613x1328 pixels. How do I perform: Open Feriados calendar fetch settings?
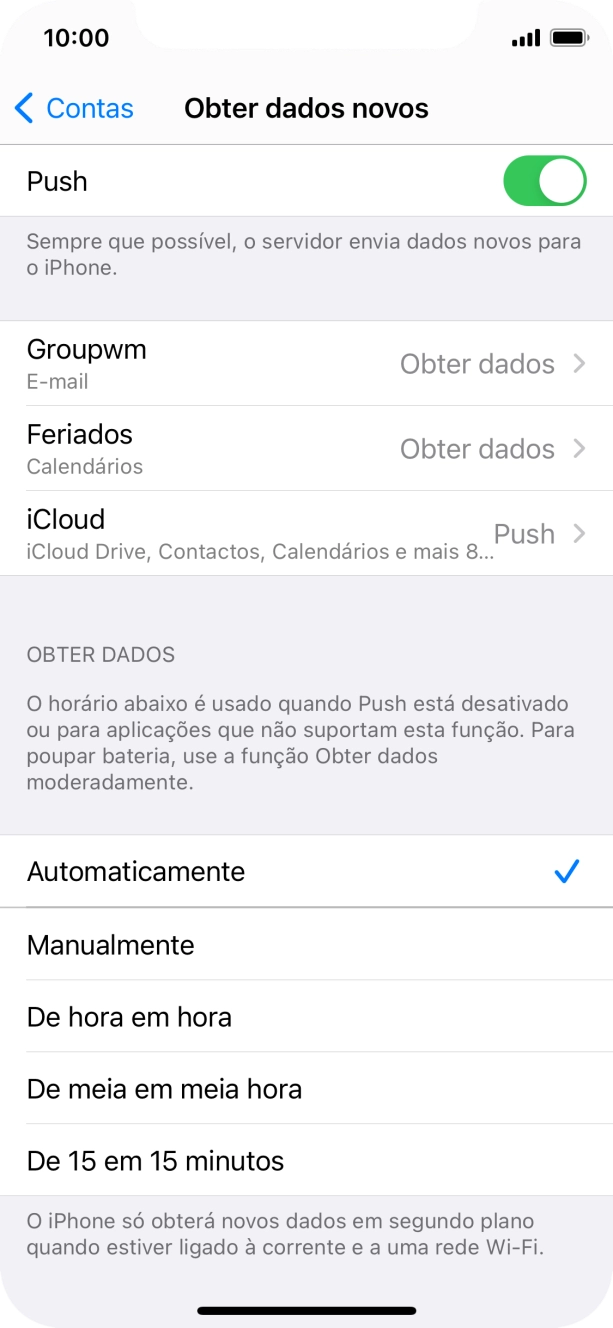306,449
